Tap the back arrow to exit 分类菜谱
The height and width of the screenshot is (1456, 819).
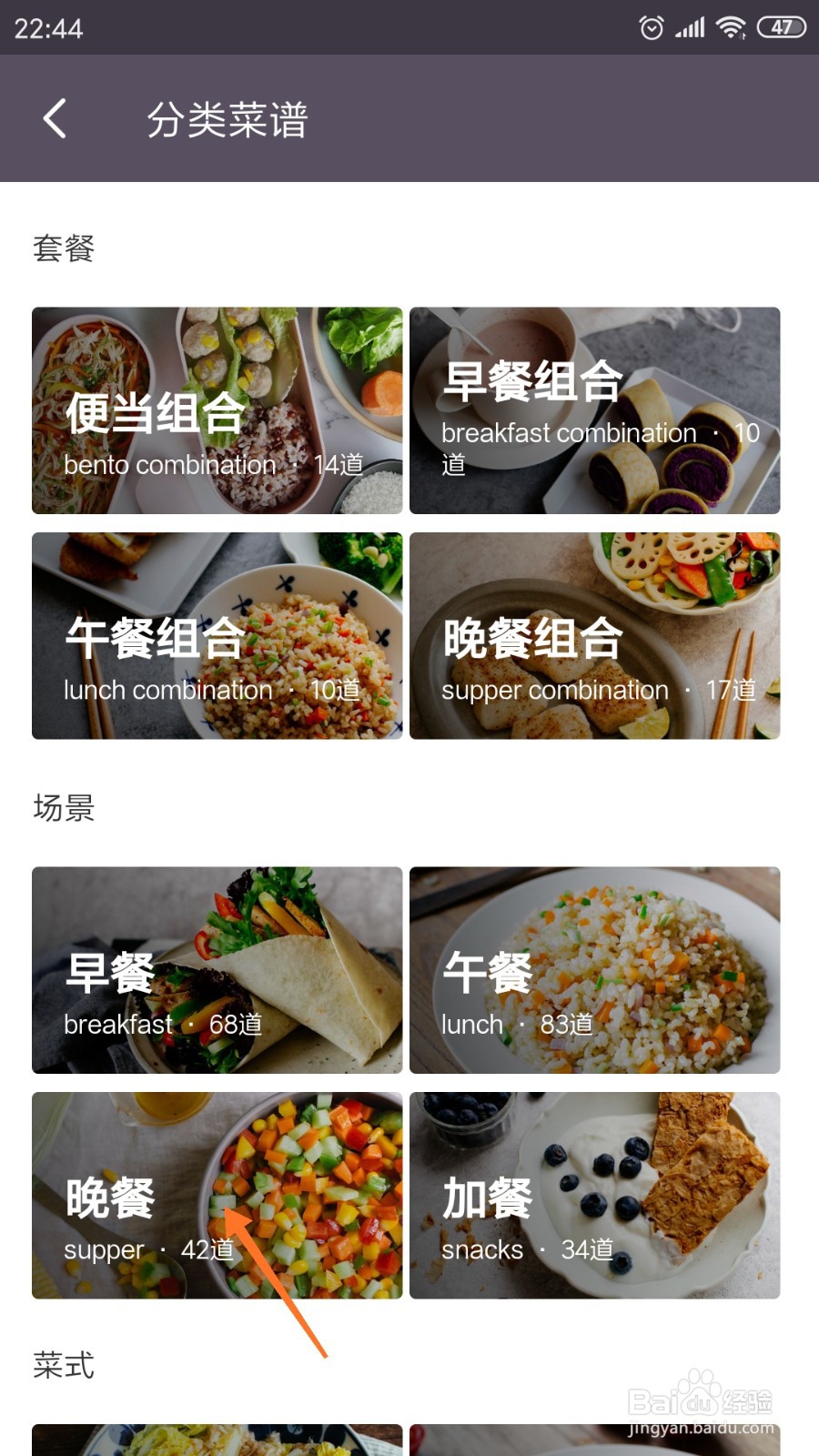tap(55, 118)
